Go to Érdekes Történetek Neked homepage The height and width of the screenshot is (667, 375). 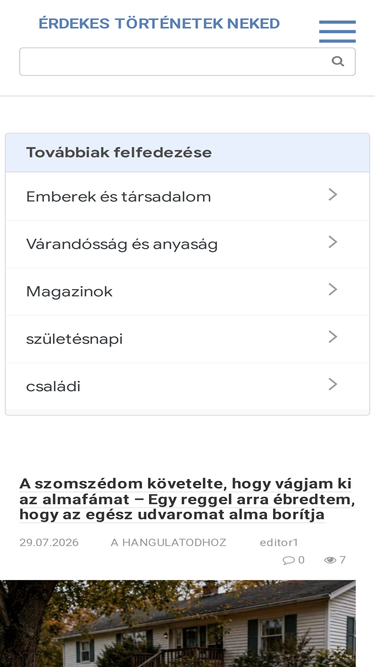[159, 23]
